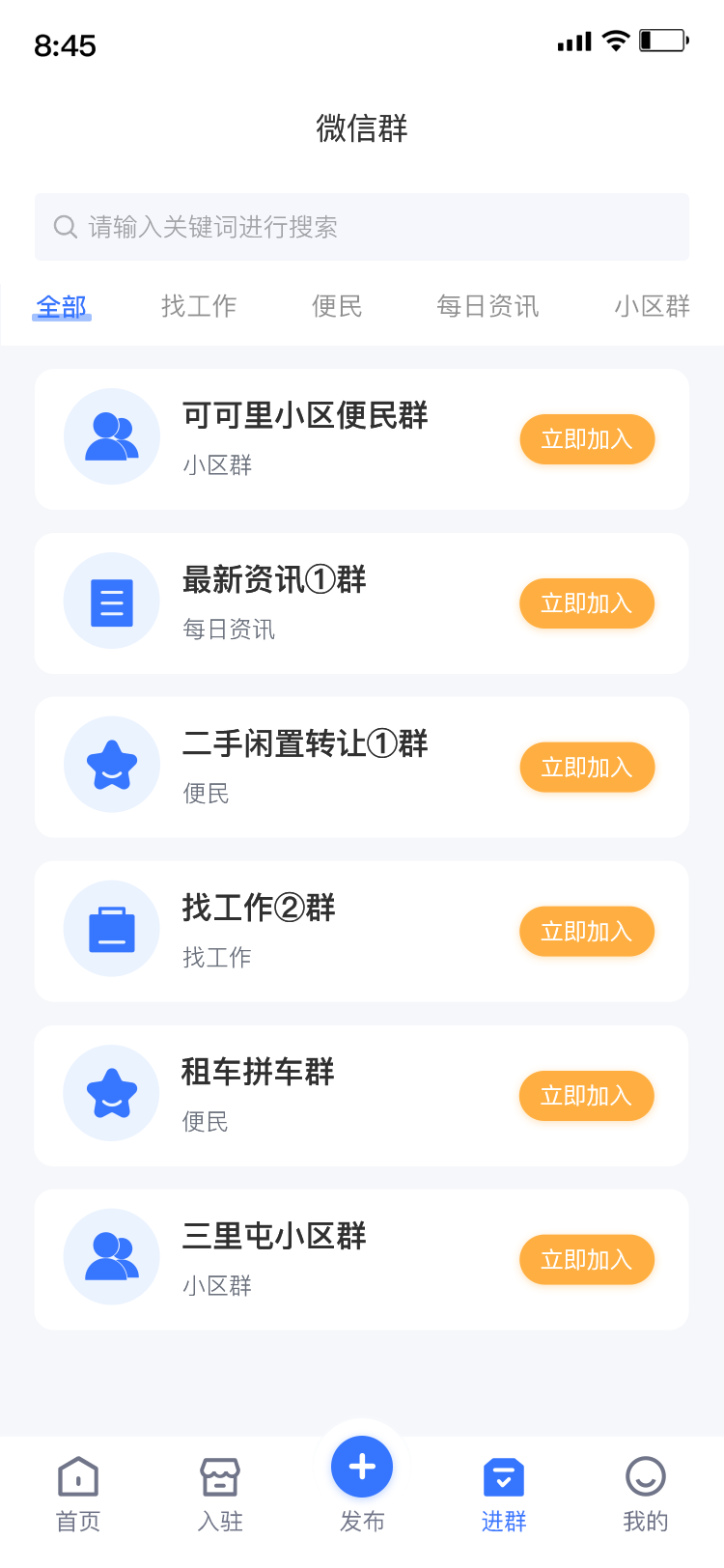This screenshot has width=724, height=1568.
Task: Select the briefcase icon next to 找工作②群
Action: tap(111, 929)
